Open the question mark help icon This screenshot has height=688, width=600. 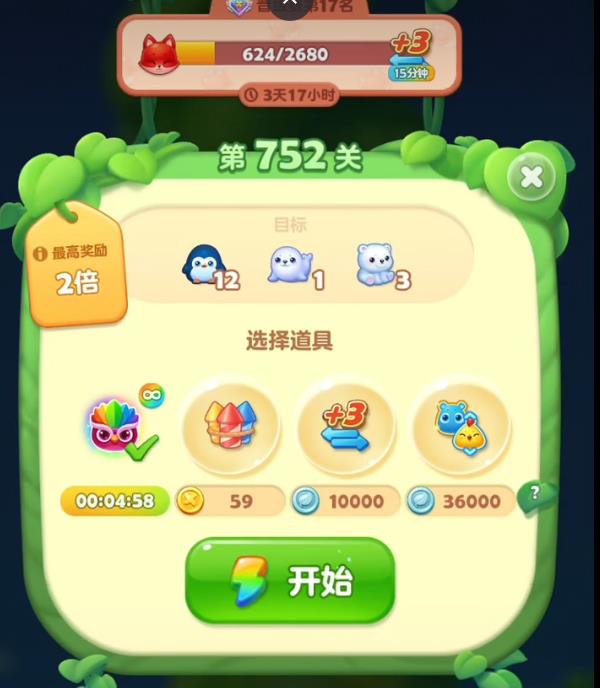[x=535, y=492]
